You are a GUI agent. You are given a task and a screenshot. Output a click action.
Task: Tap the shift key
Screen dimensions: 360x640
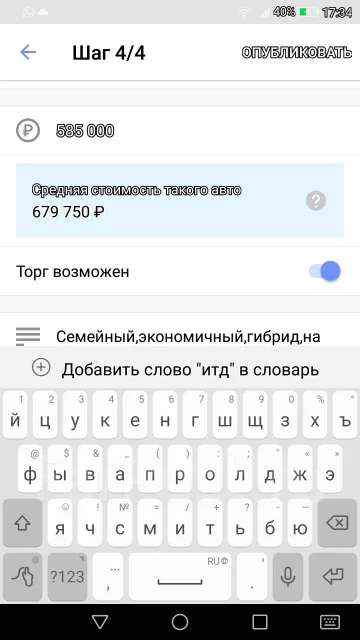click(x=22, y=523)
